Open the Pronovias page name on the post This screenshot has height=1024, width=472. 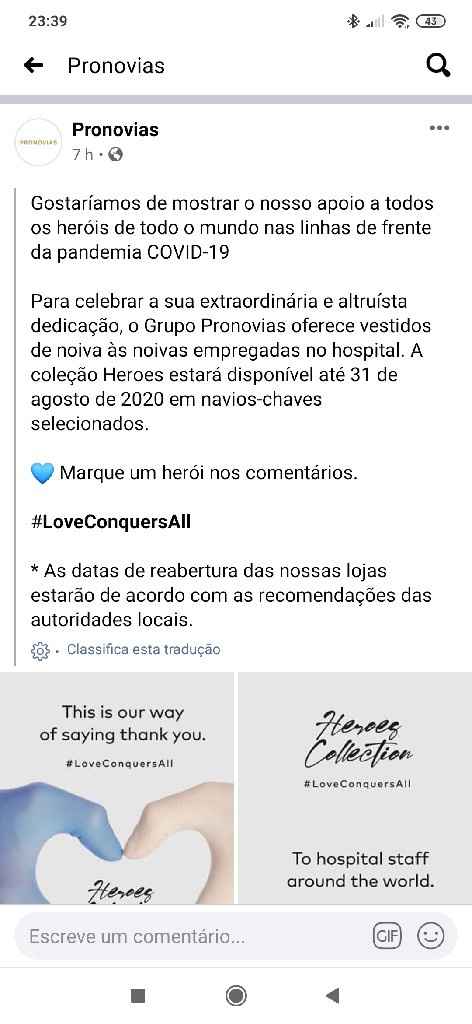click(115, 129)
